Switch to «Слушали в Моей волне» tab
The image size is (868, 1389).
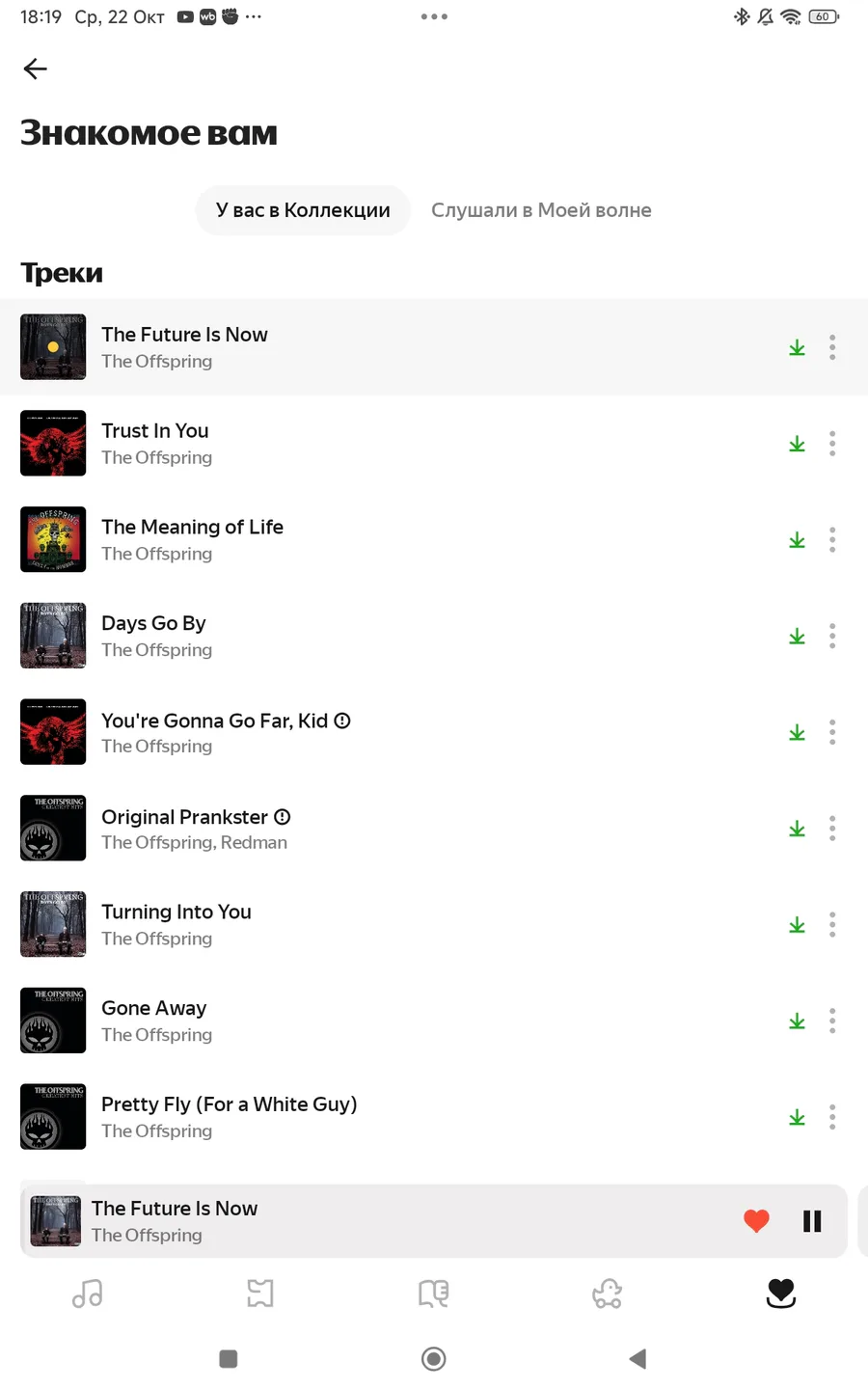coord(541,210)
